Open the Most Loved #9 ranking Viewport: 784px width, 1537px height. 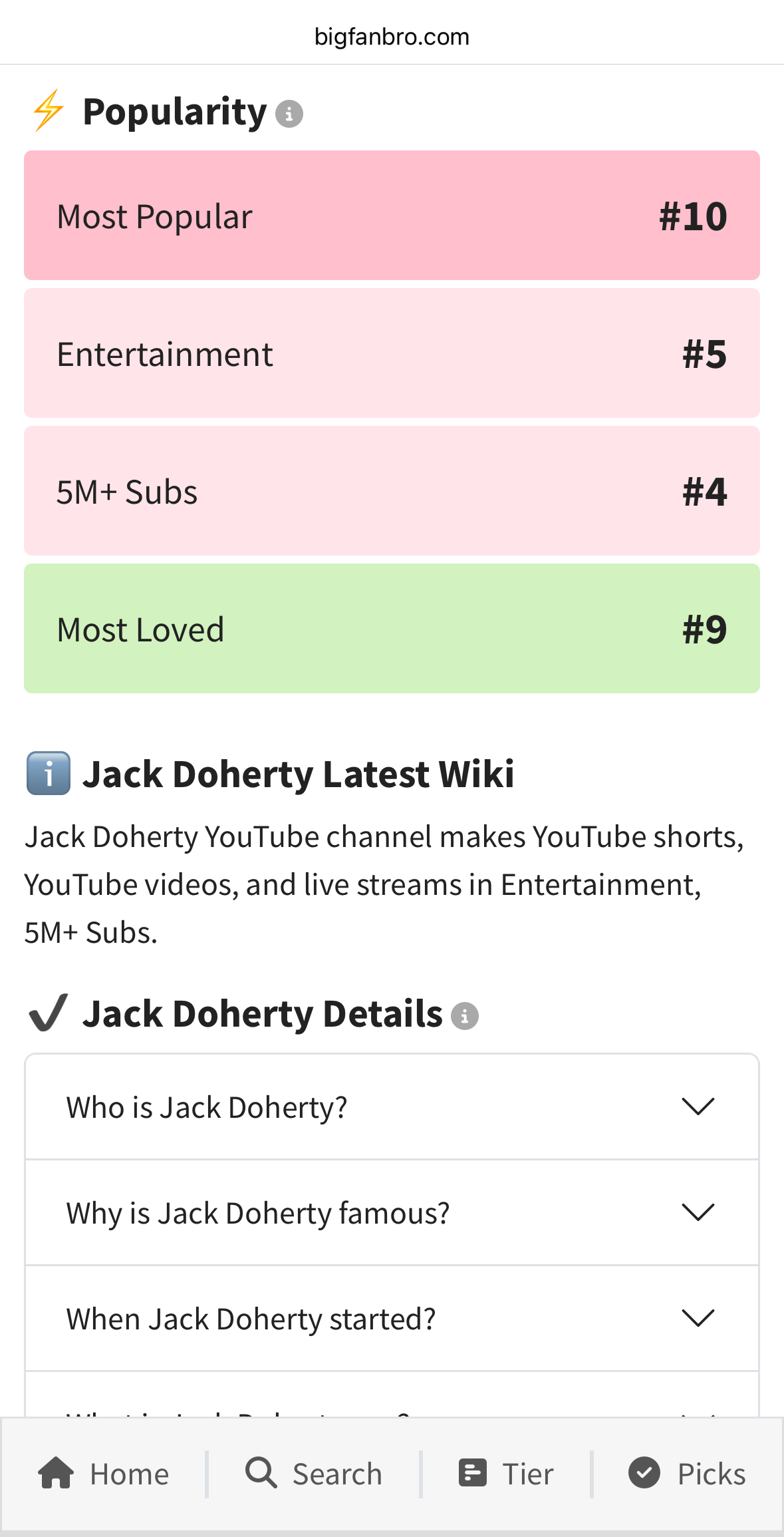coord(392,629)
